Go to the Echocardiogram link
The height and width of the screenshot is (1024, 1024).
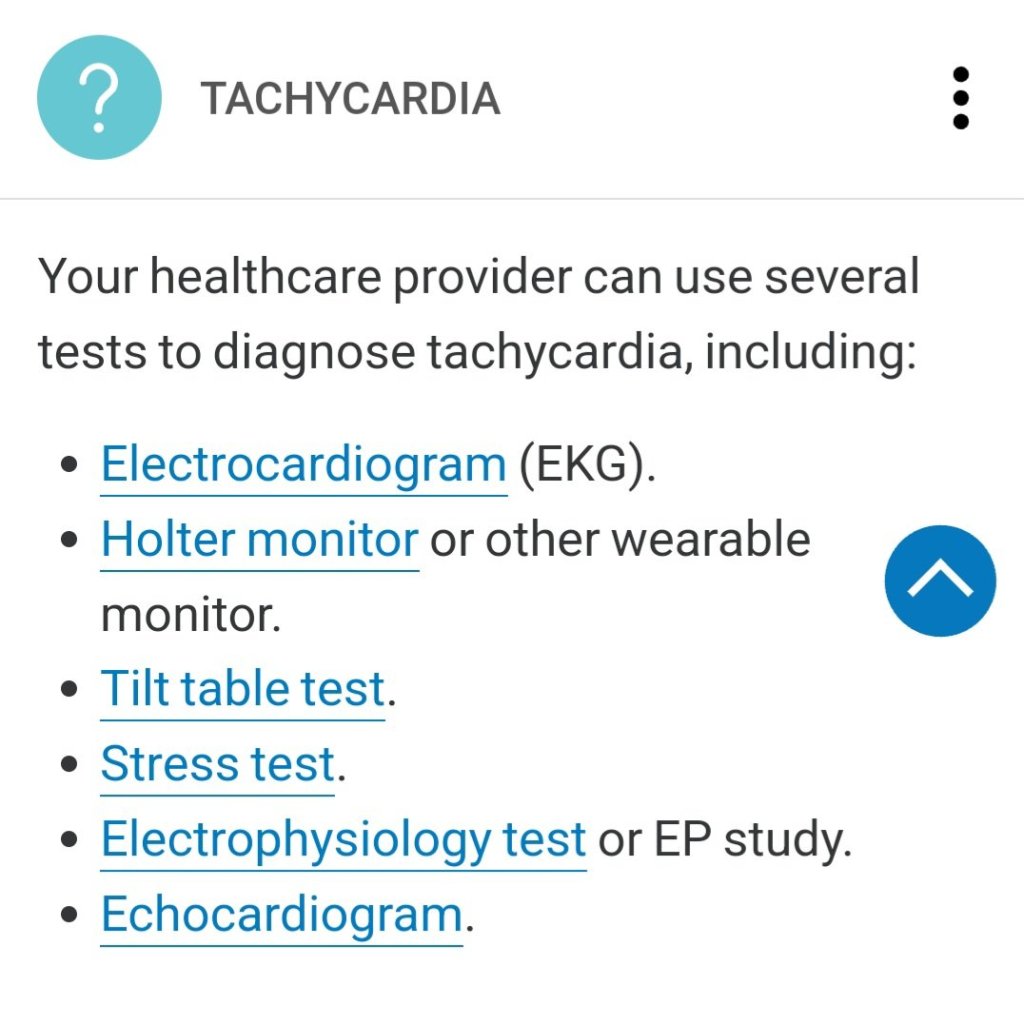pyautogui.click(x=281, y=915)
